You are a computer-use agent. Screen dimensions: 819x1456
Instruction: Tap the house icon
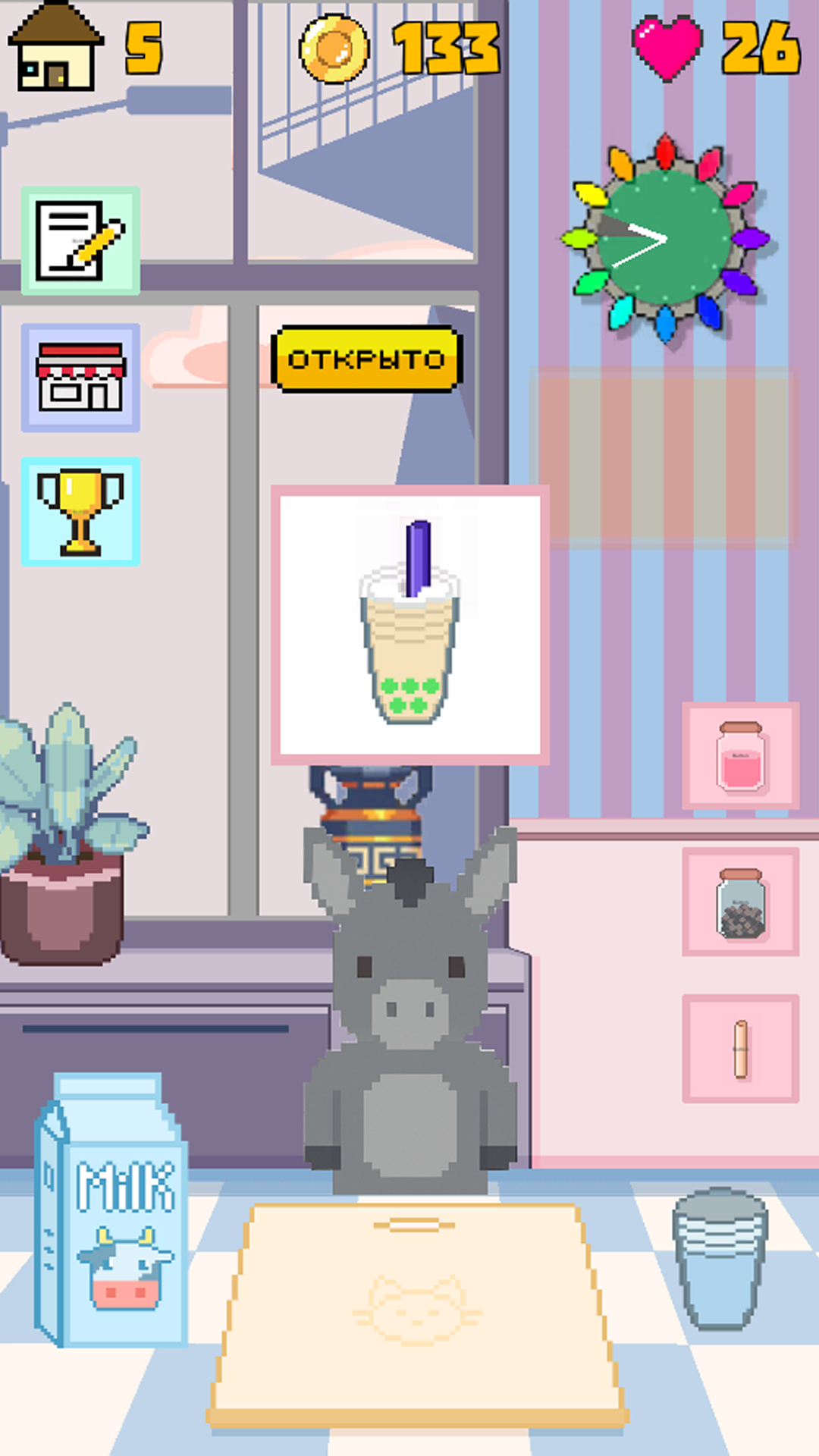tap(55, 49)
